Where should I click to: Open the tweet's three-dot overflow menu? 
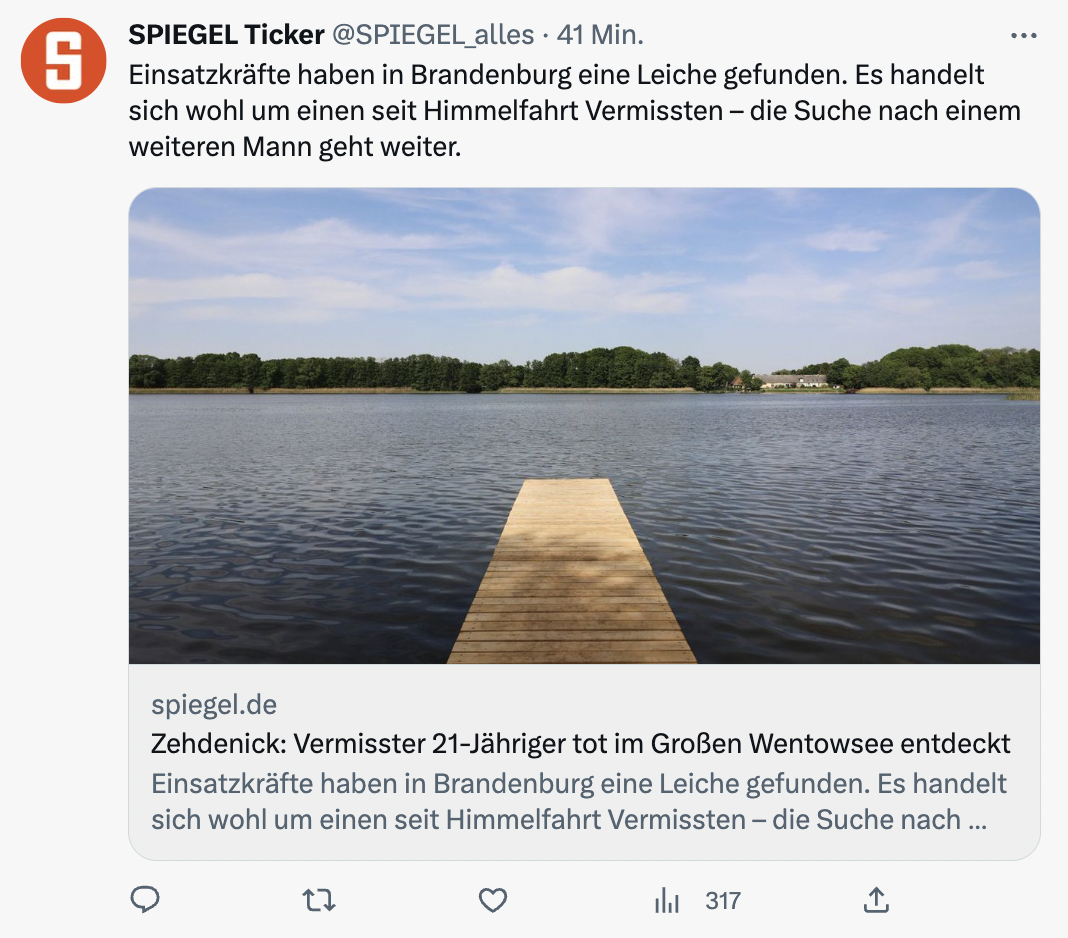(1023, 36)
